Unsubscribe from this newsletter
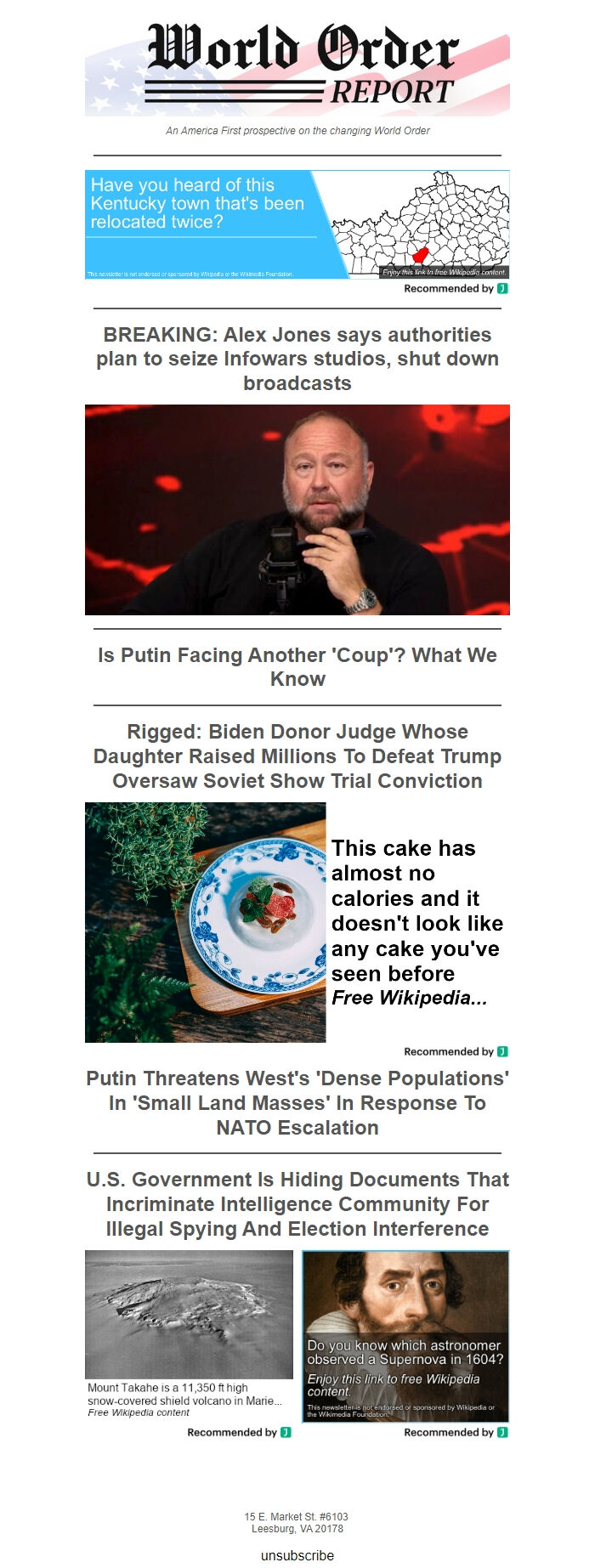This screenshot has height=1568, width=595. [x=297, y=1555]
